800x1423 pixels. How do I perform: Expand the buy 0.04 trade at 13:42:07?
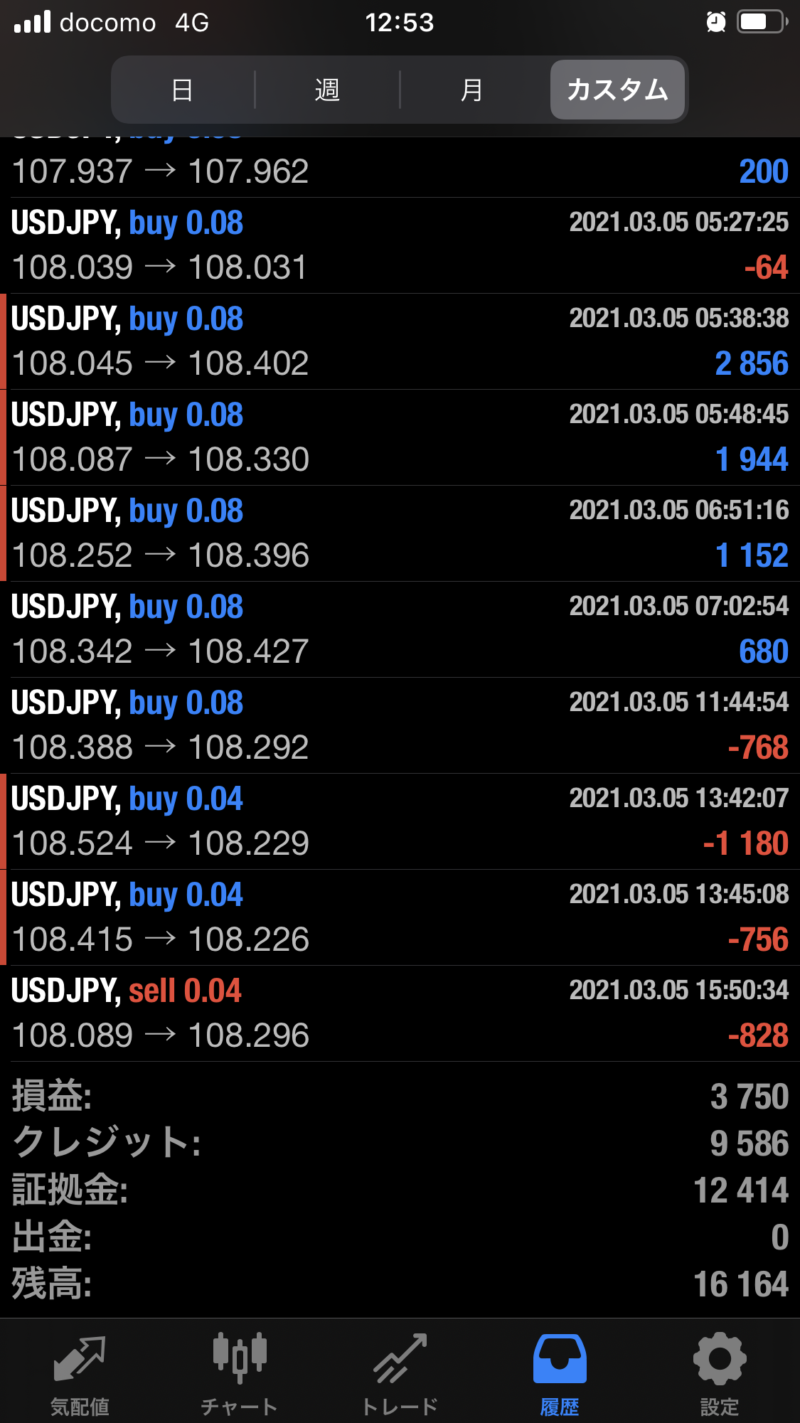400,821
